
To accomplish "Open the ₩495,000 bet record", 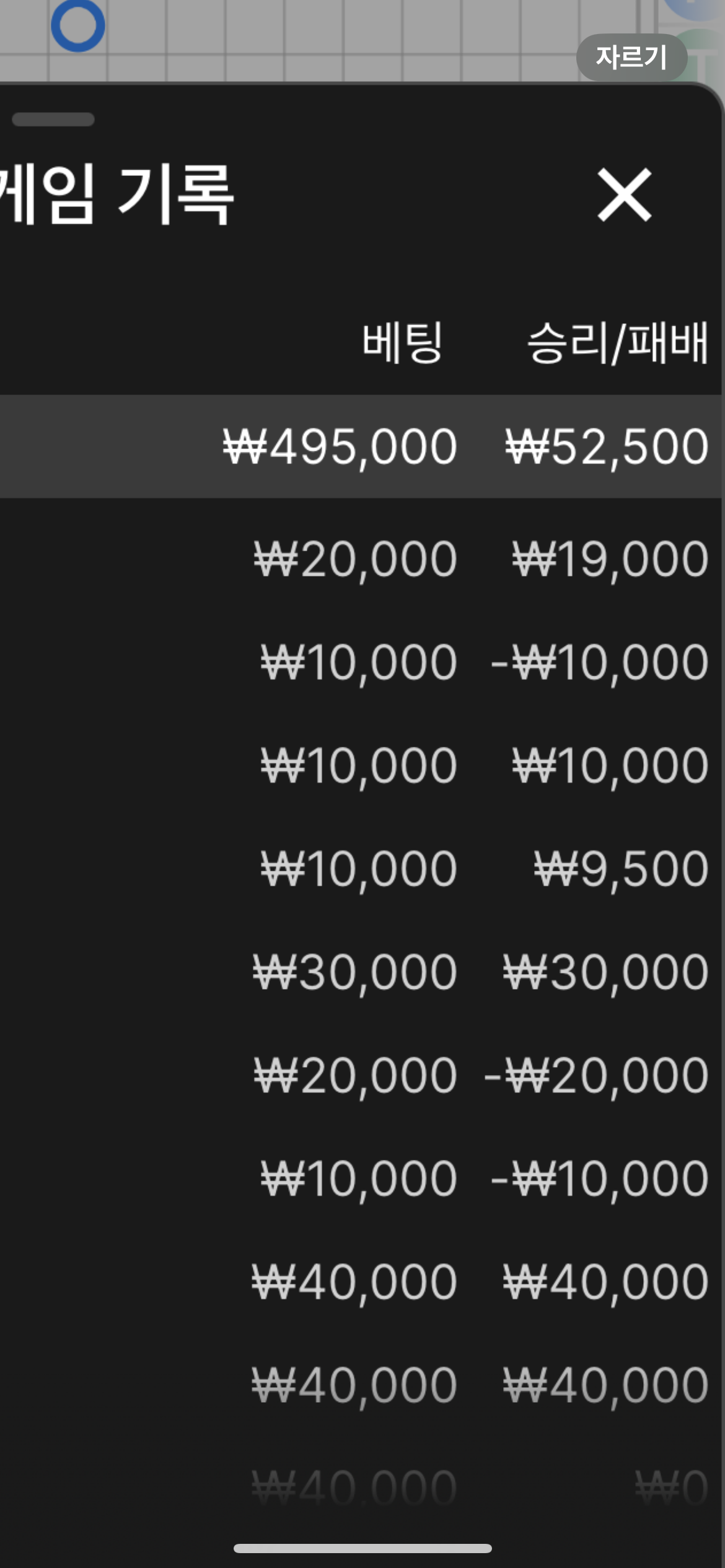I will coord(361,446).
